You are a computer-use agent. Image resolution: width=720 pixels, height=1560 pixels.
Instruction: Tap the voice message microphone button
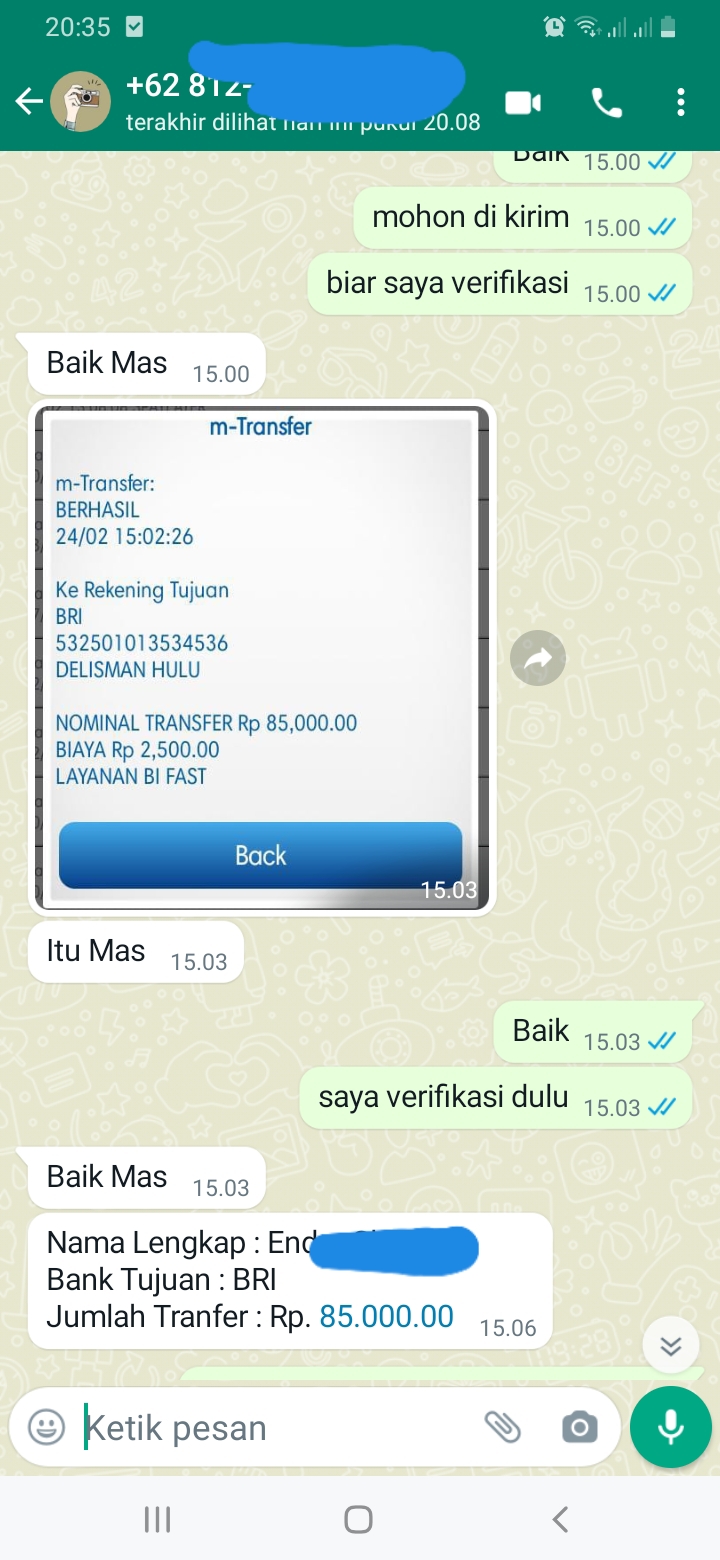pos(671,1427)
